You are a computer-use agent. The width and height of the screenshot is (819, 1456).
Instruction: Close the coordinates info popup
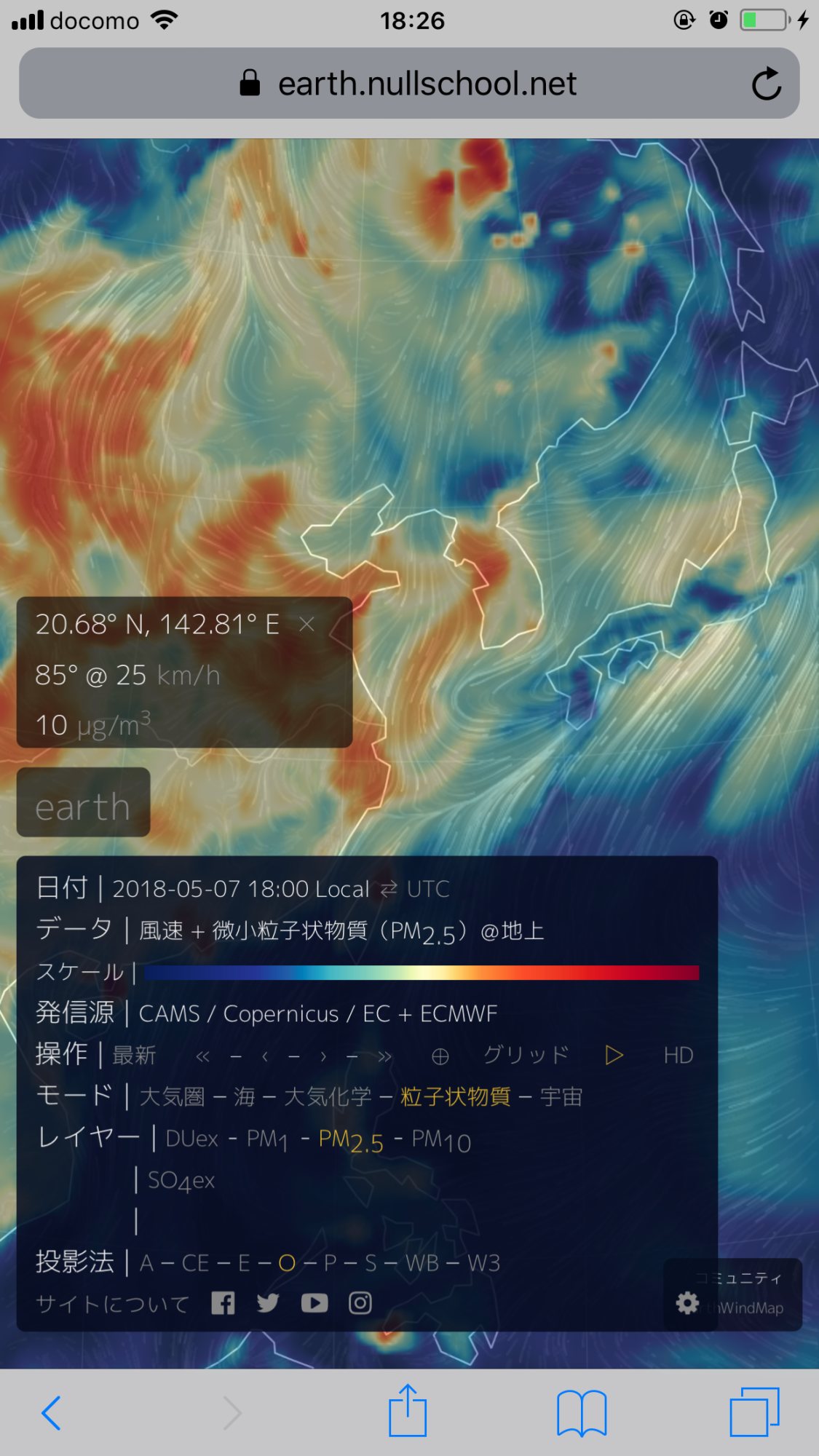307,624
